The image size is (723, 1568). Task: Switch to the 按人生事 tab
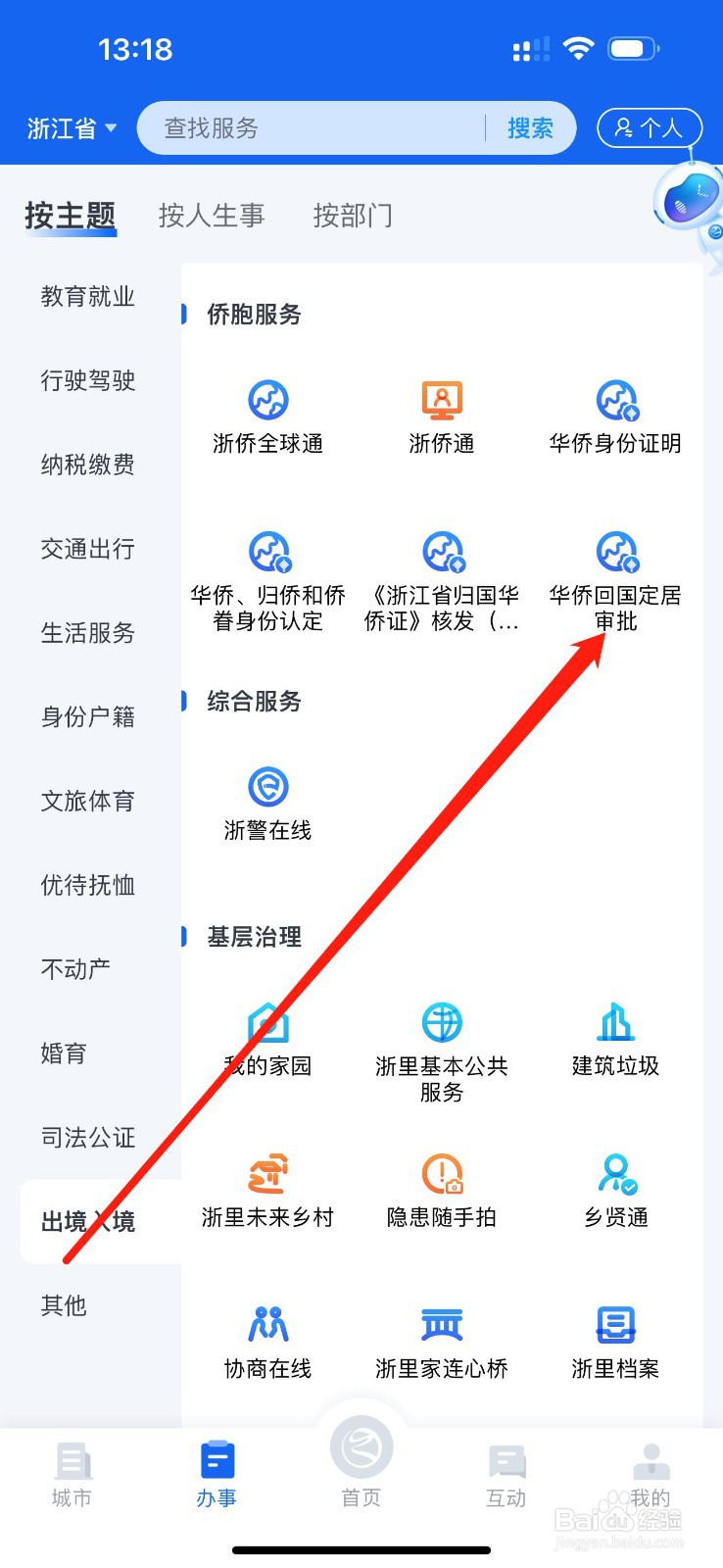point(212,216)
